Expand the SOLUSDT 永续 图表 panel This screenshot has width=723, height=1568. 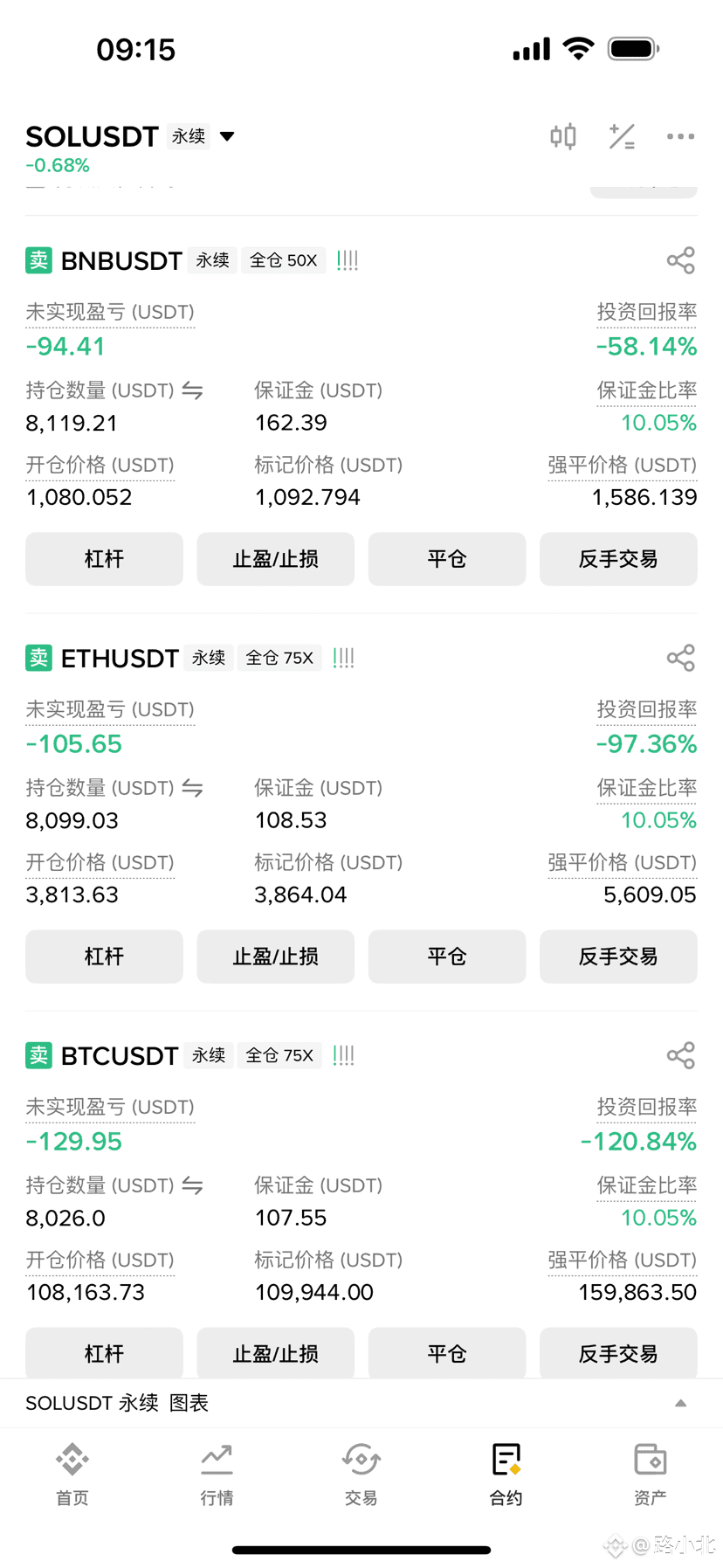pos(680,1404)
